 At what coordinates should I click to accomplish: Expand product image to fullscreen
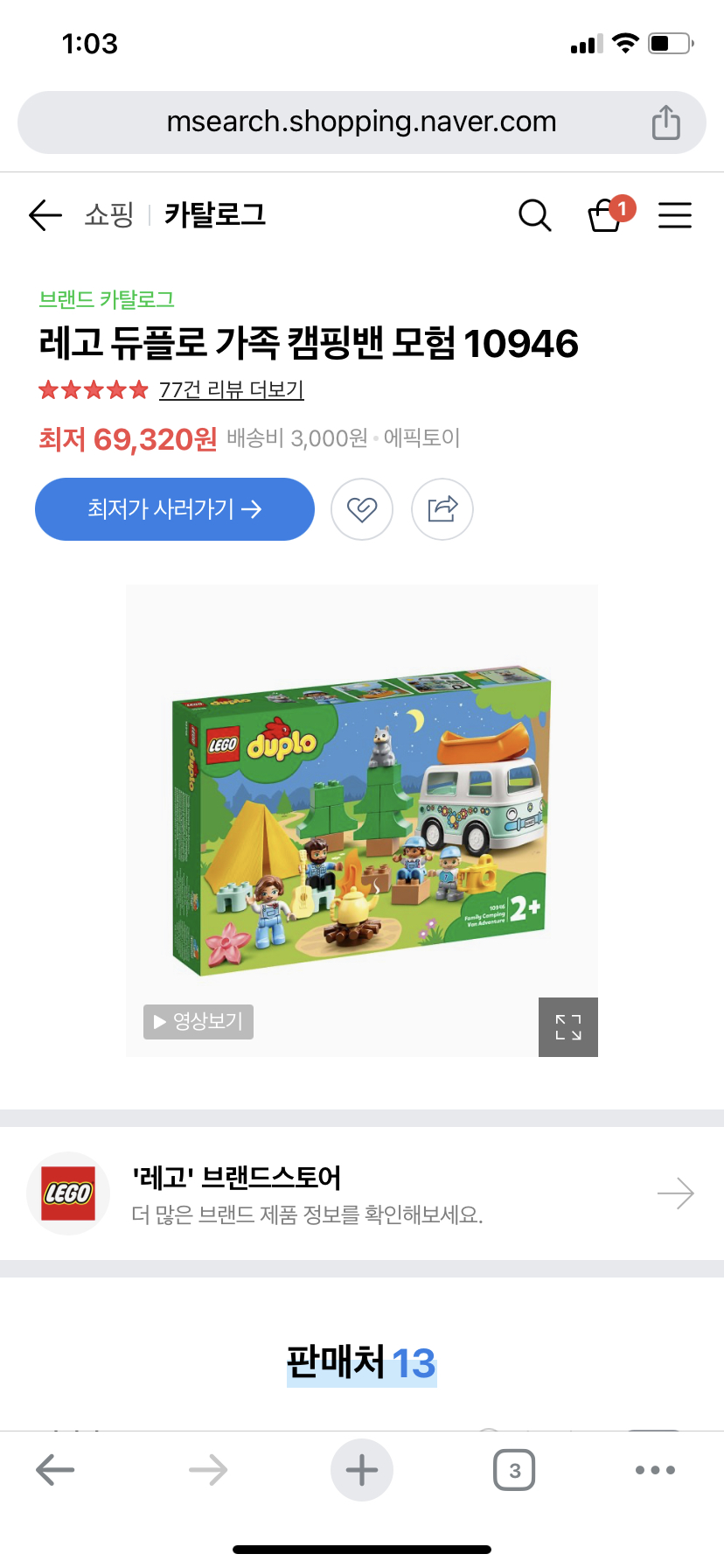568,1027
